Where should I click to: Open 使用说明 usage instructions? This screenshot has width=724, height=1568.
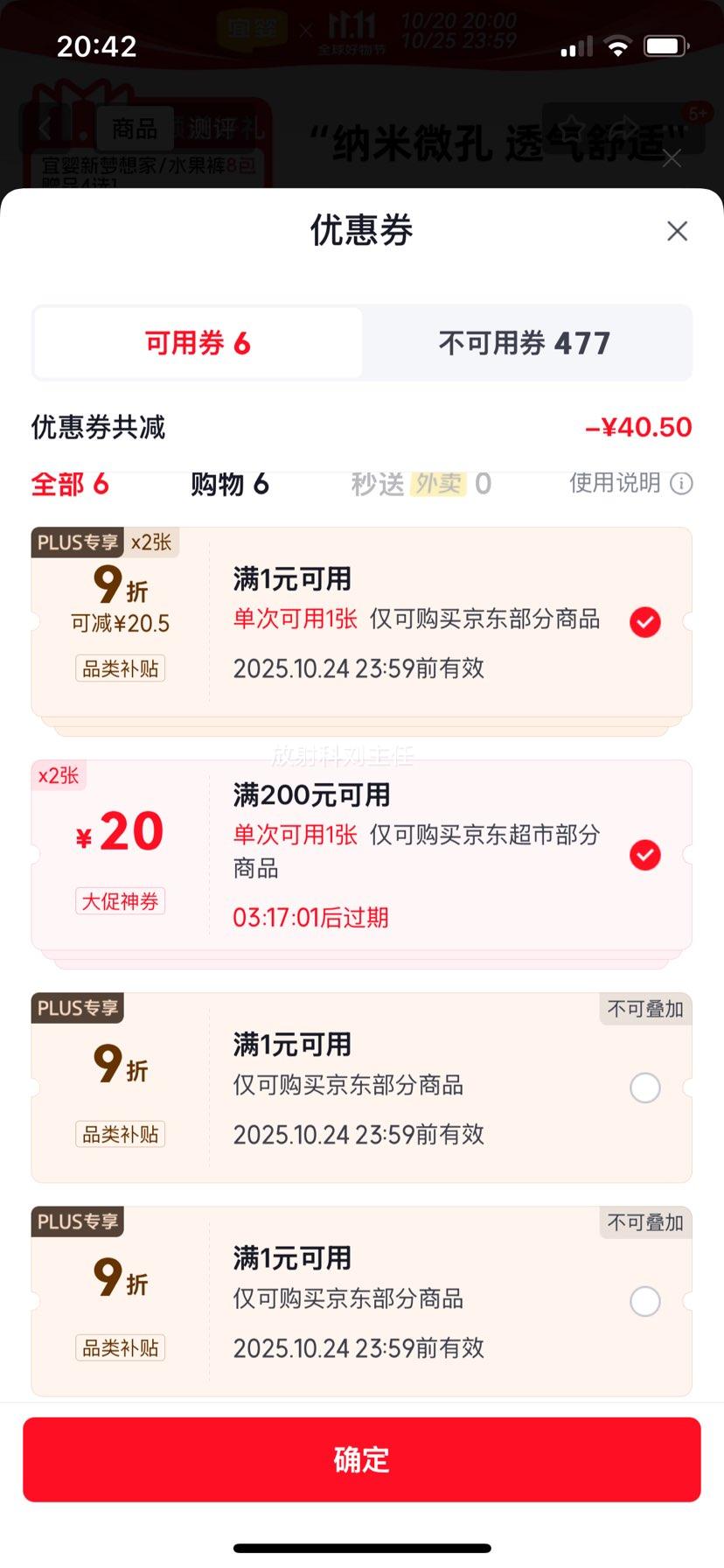(630, 483)
